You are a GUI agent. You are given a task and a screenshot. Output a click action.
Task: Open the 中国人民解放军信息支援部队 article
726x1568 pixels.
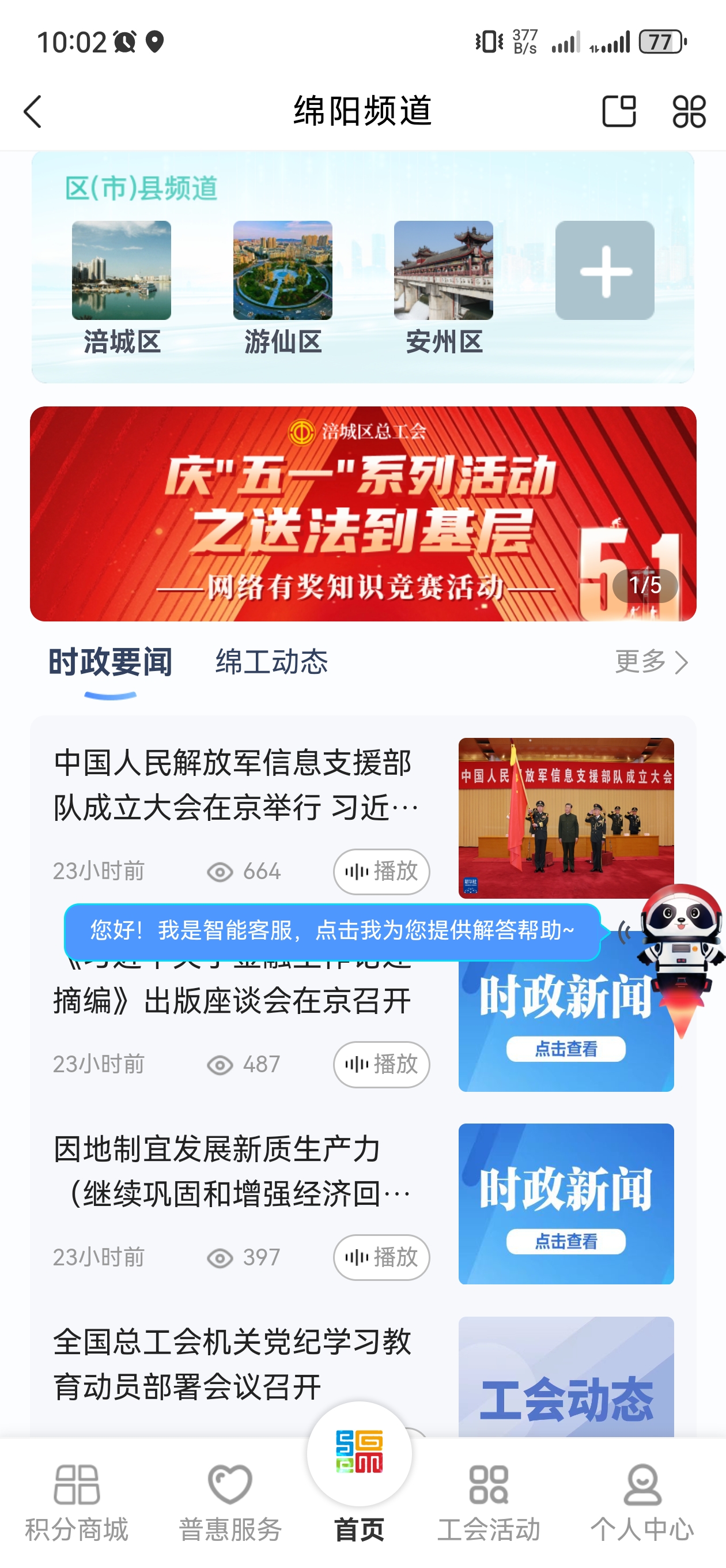(235, 785)
